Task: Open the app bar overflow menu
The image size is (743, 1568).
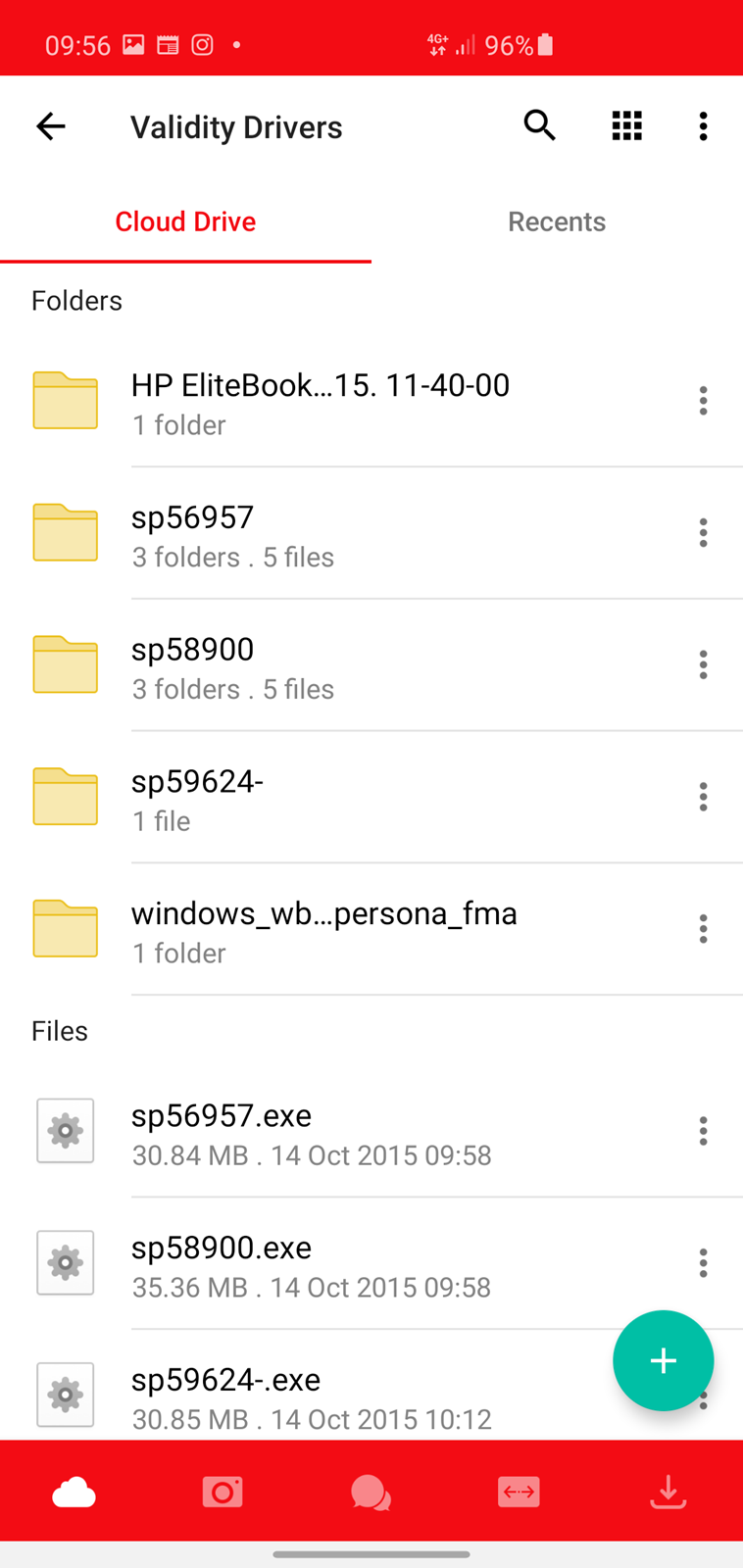Action: 703,125
